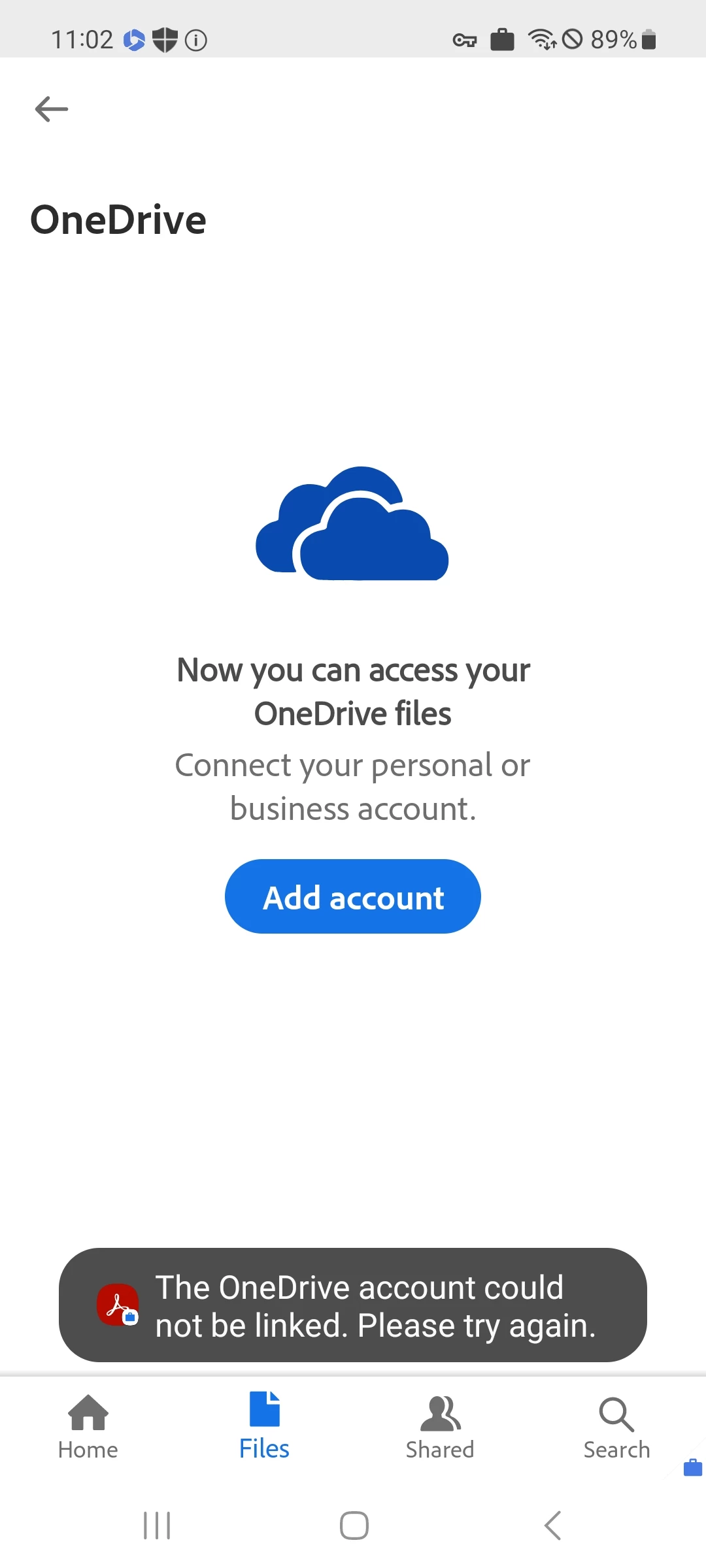Switch to the Home tab
706x1568 pixels.
(88, 1428)
